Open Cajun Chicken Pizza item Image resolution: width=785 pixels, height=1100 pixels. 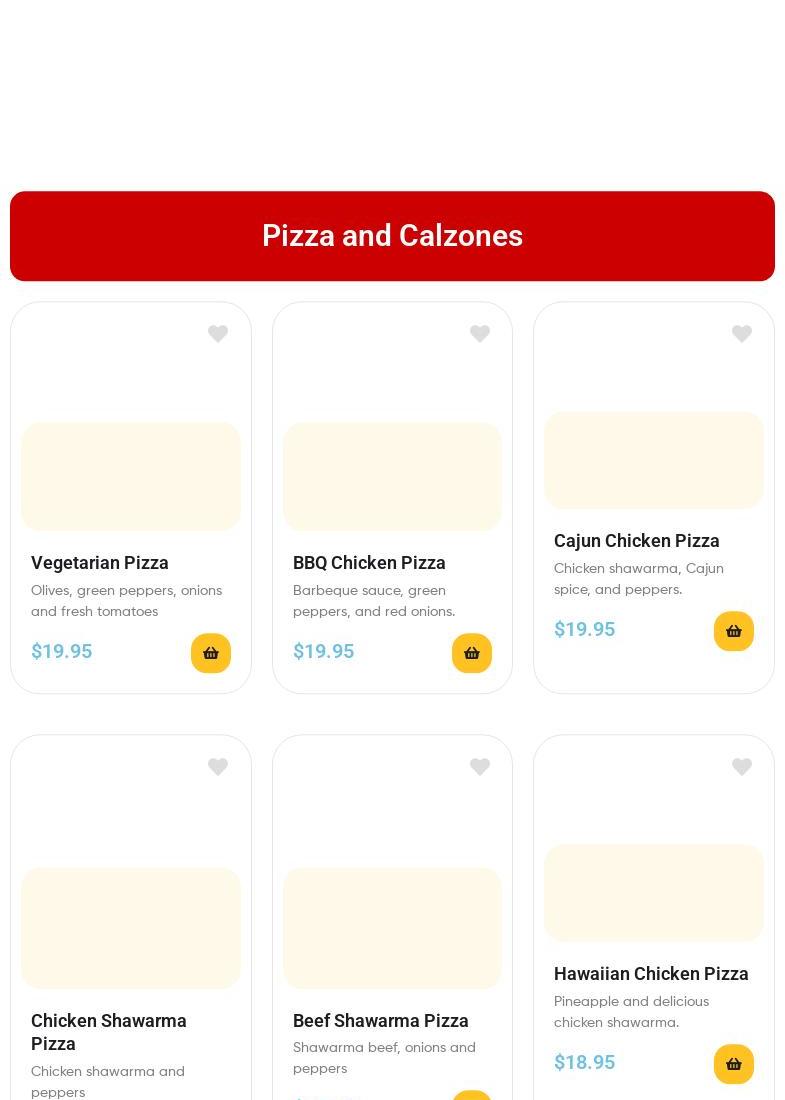click(x=637, y=541)
